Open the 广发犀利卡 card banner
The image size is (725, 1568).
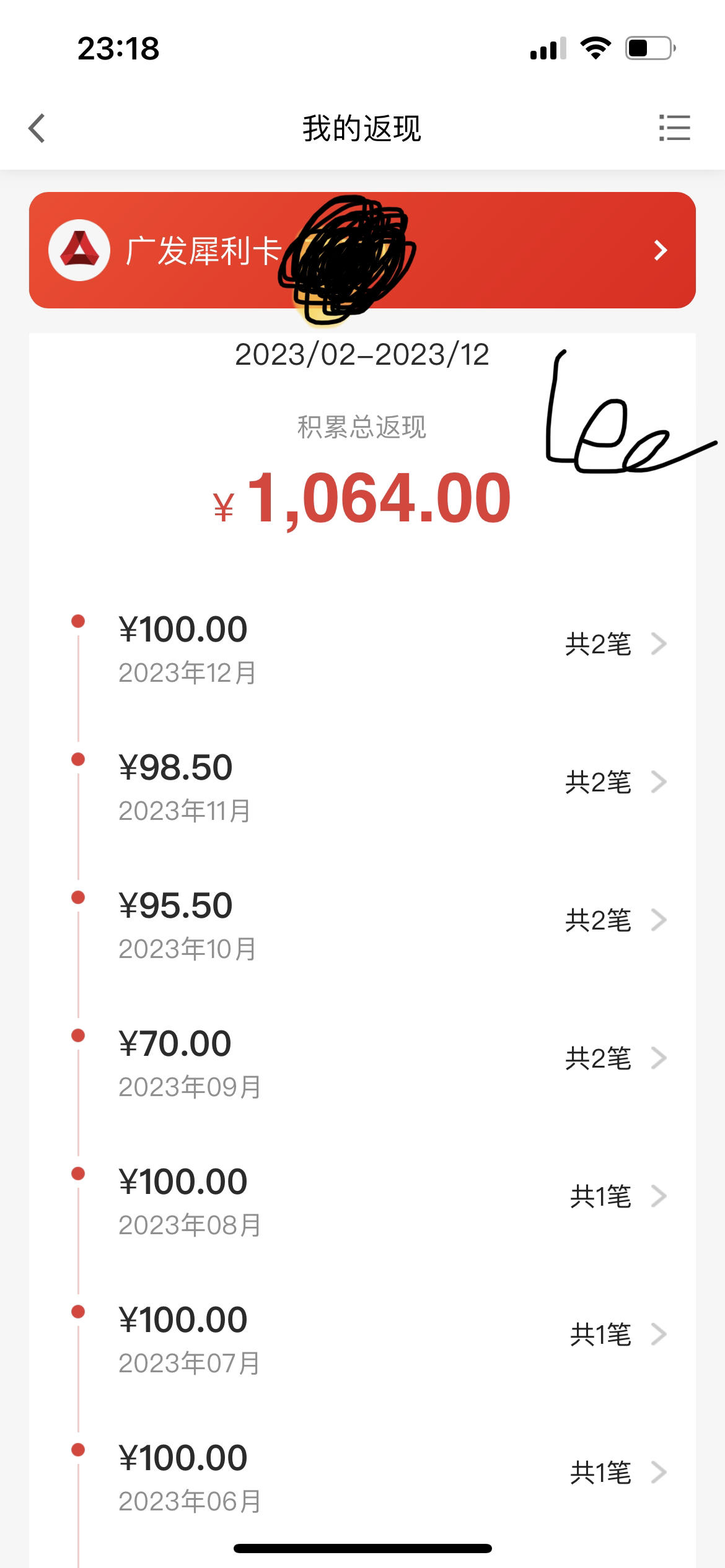(362, 250)
